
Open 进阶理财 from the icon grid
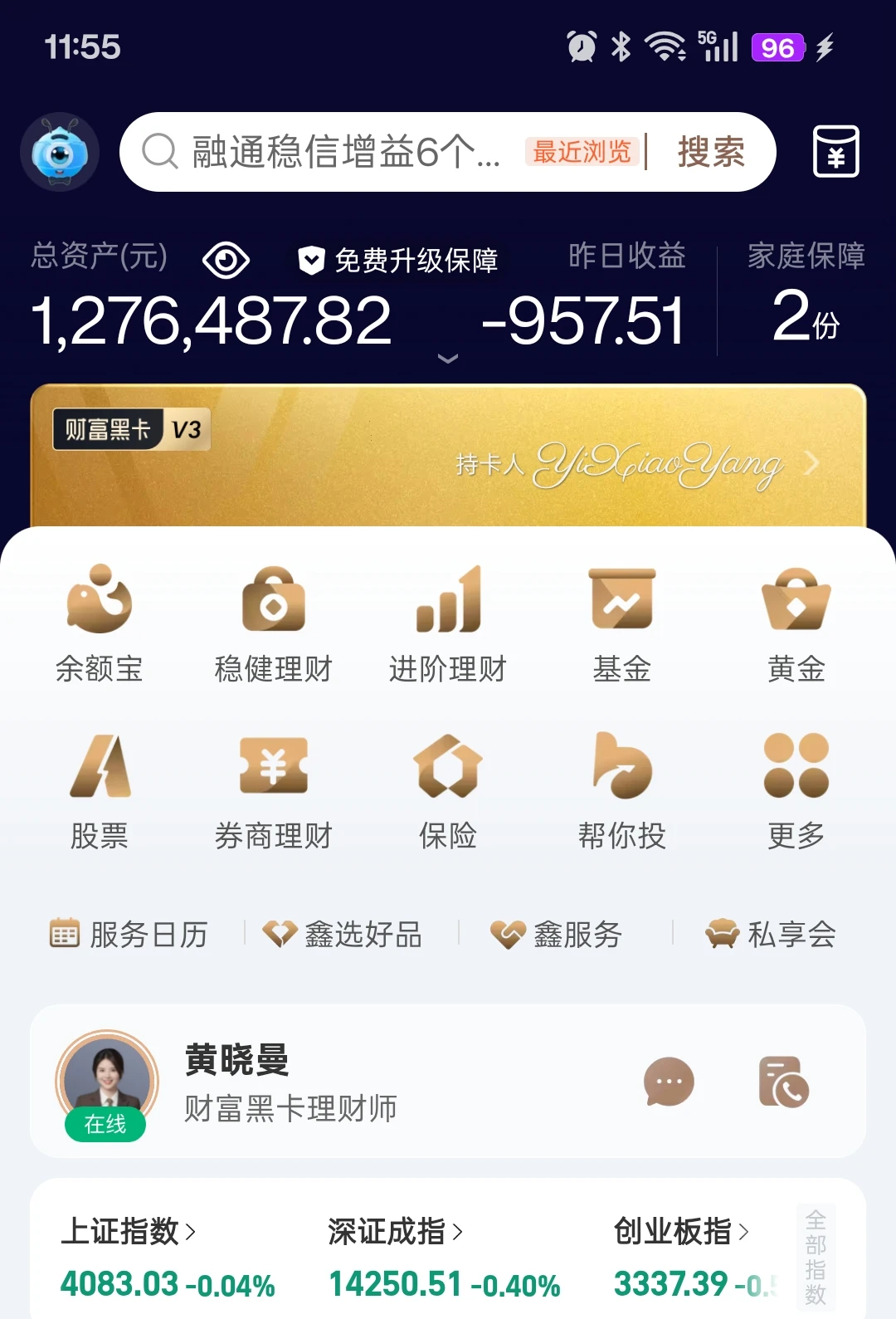coord(447,623)
